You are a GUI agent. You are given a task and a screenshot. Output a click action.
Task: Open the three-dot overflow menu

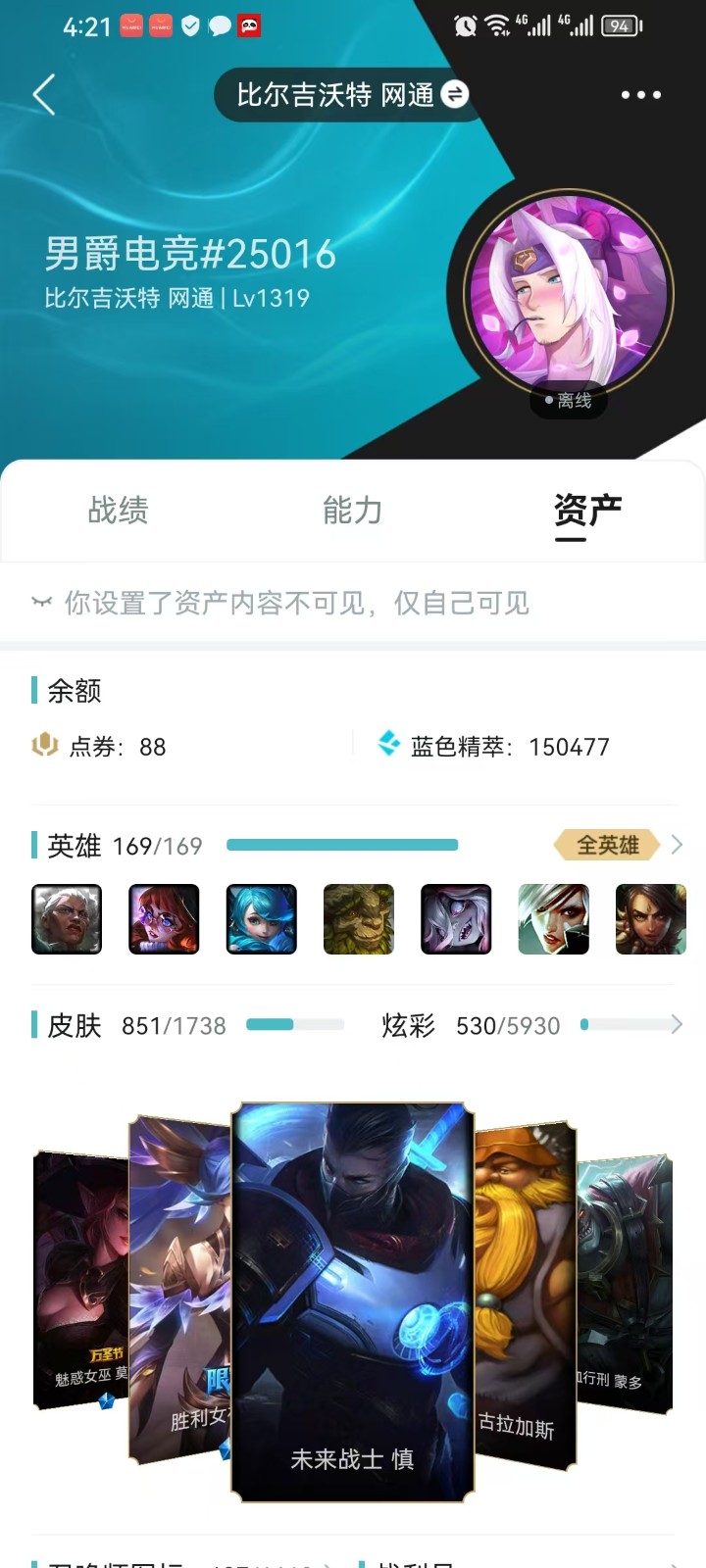click(x=641, y=95)
